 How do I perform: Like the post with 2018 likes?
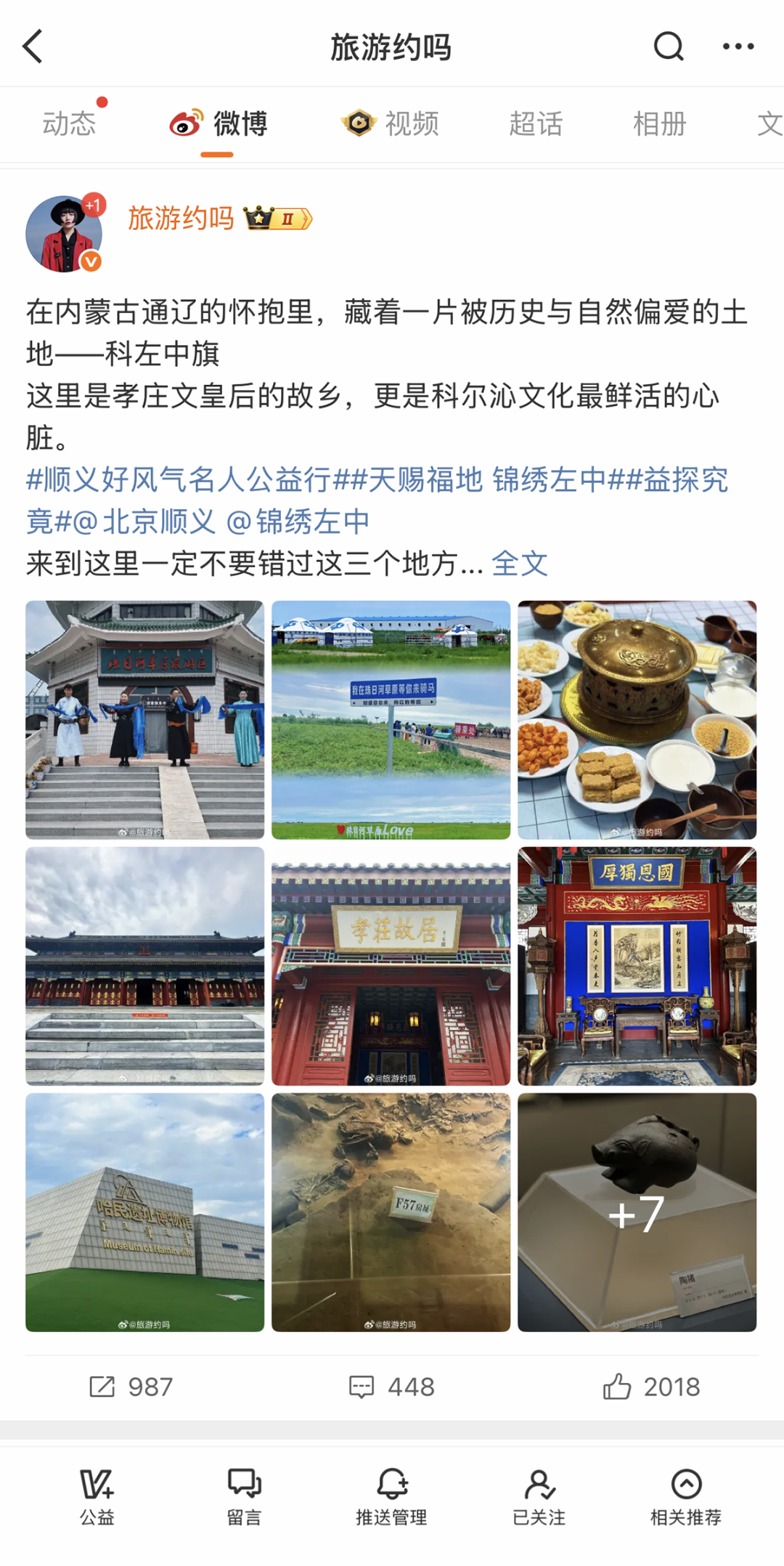(651, 1387)
